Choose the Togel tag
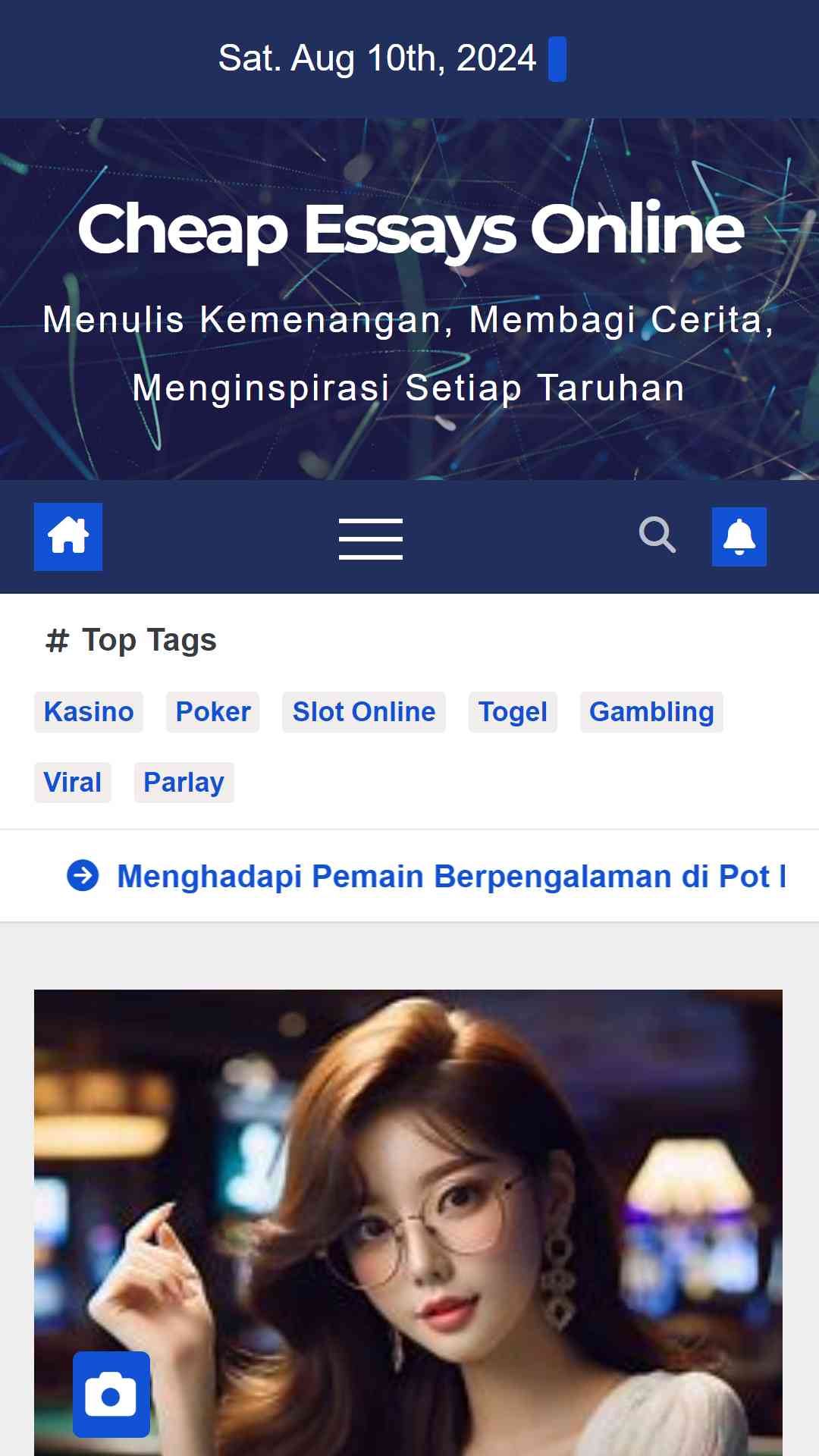Viewport: 819px width, 1456px height. coord(513,712)
